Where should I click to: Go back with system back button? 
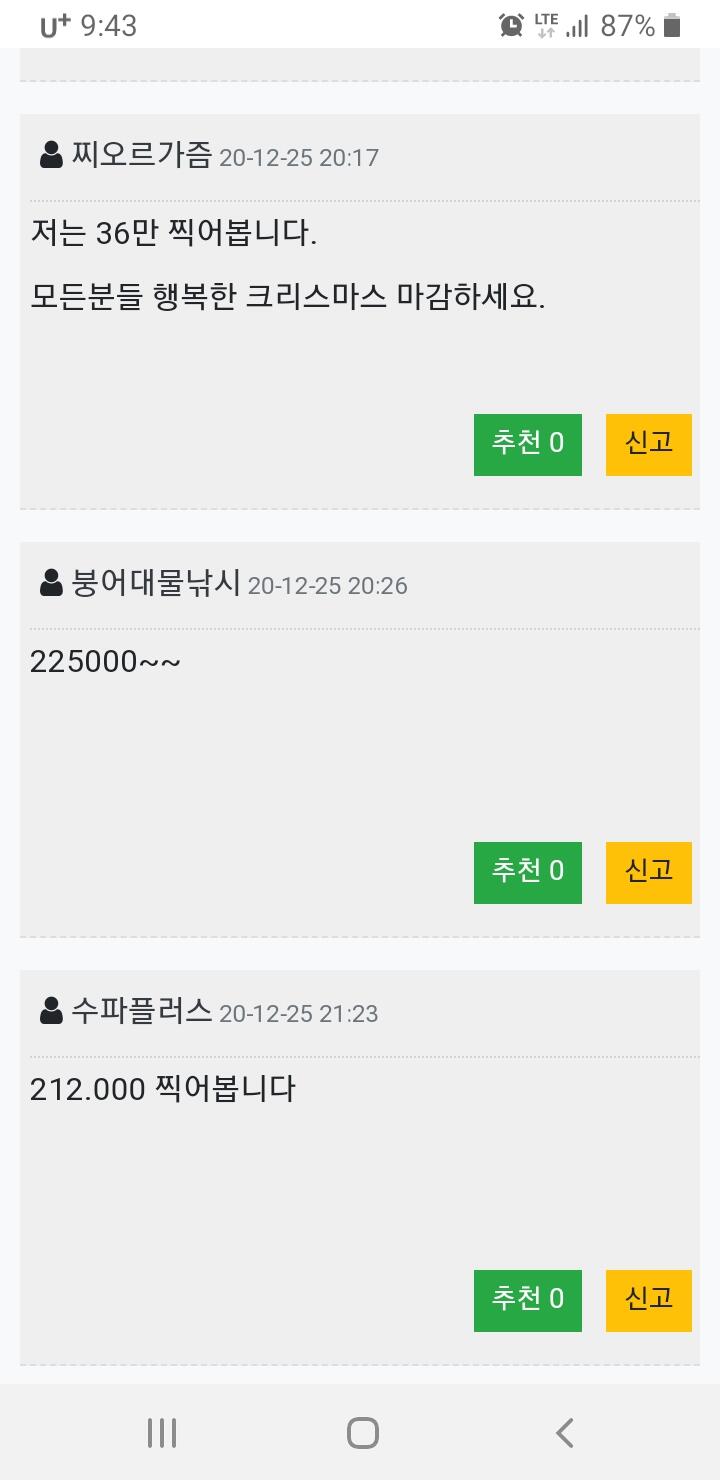(565, 1433)
